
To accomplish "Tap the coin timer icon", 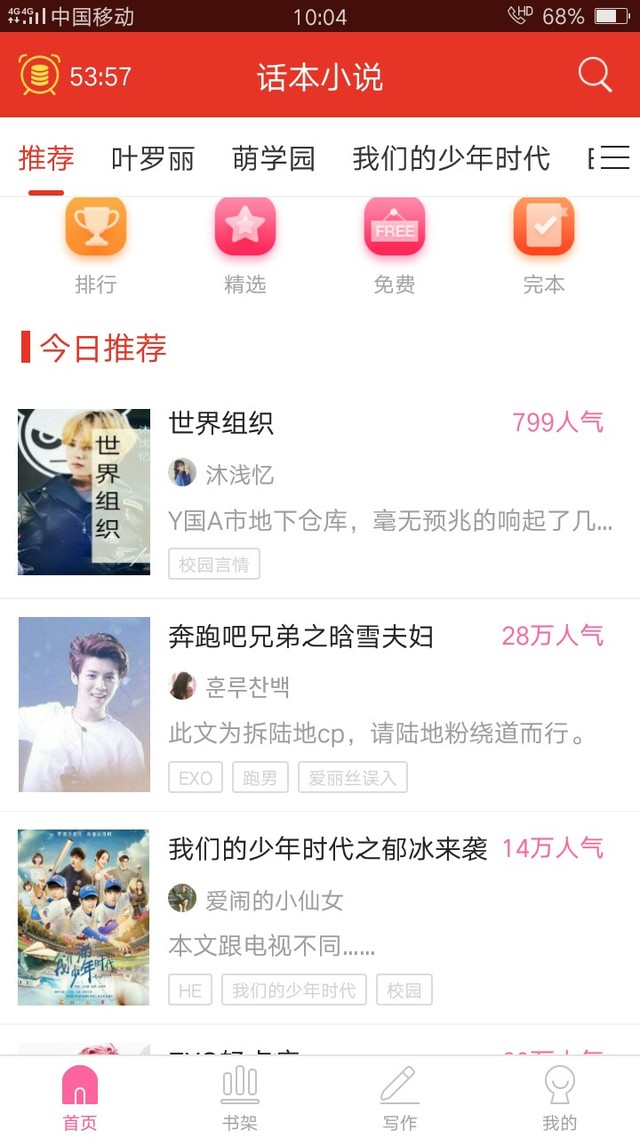I will pyautogui.click(x=39, y=75).
